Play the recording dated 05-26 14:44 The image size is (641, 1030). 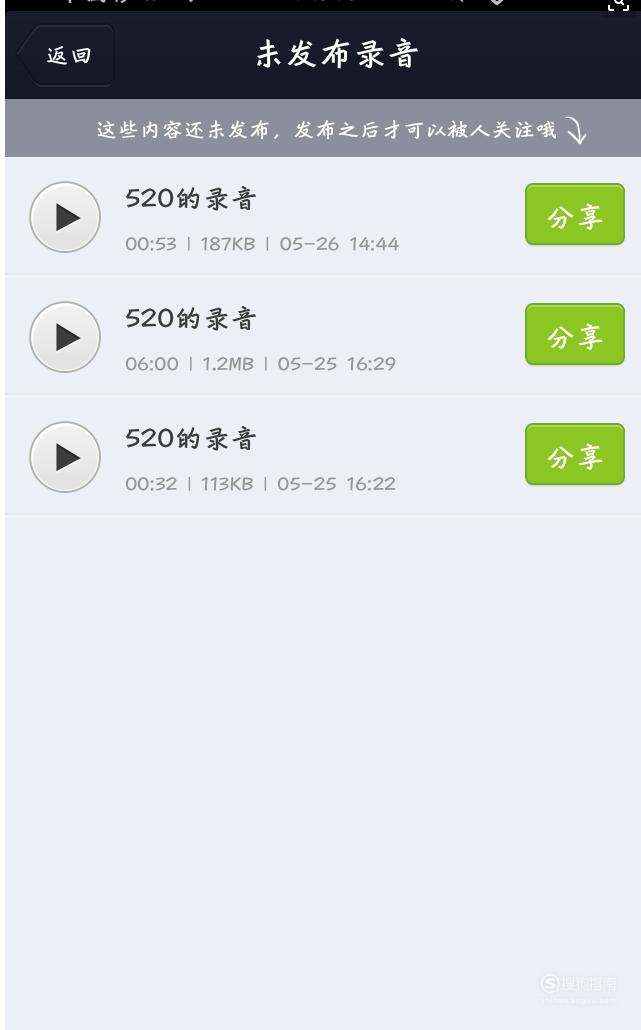[x=65, y=217]
